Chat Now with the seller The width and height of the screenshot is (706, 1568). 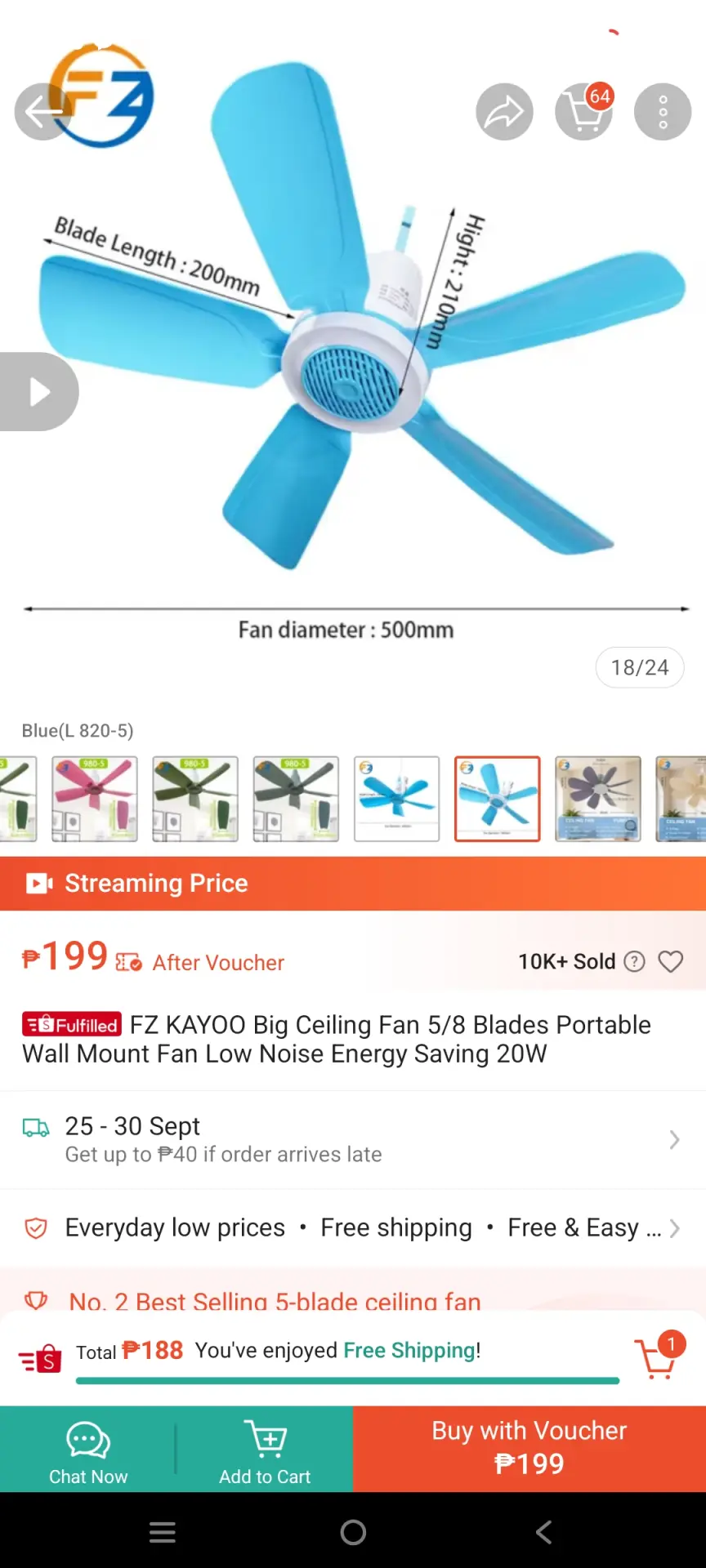[x=88, y=1450]
